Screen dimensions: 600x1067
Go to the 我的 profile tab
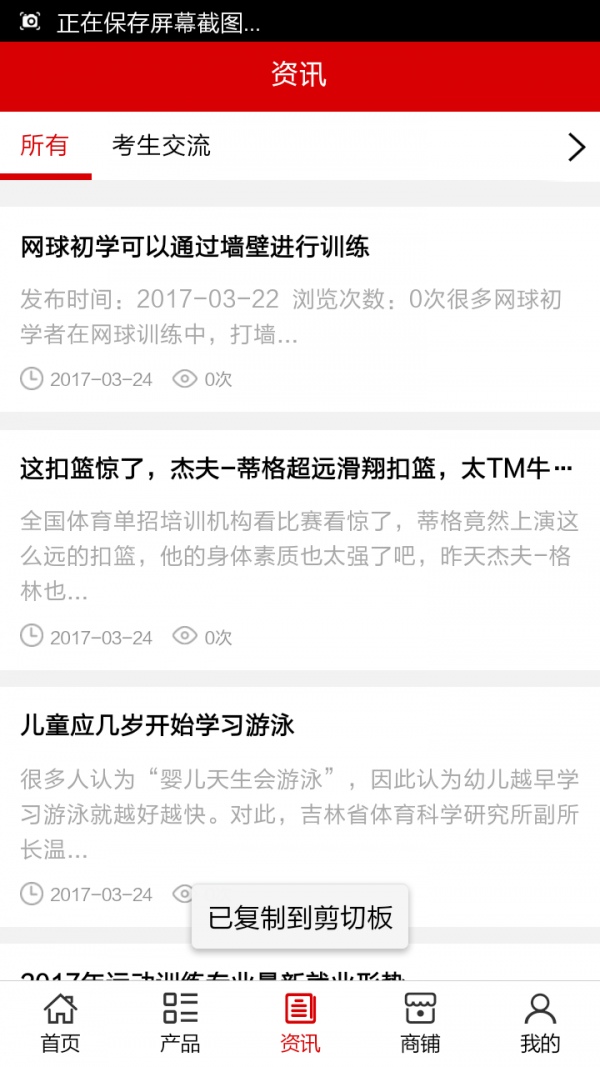540,1023
